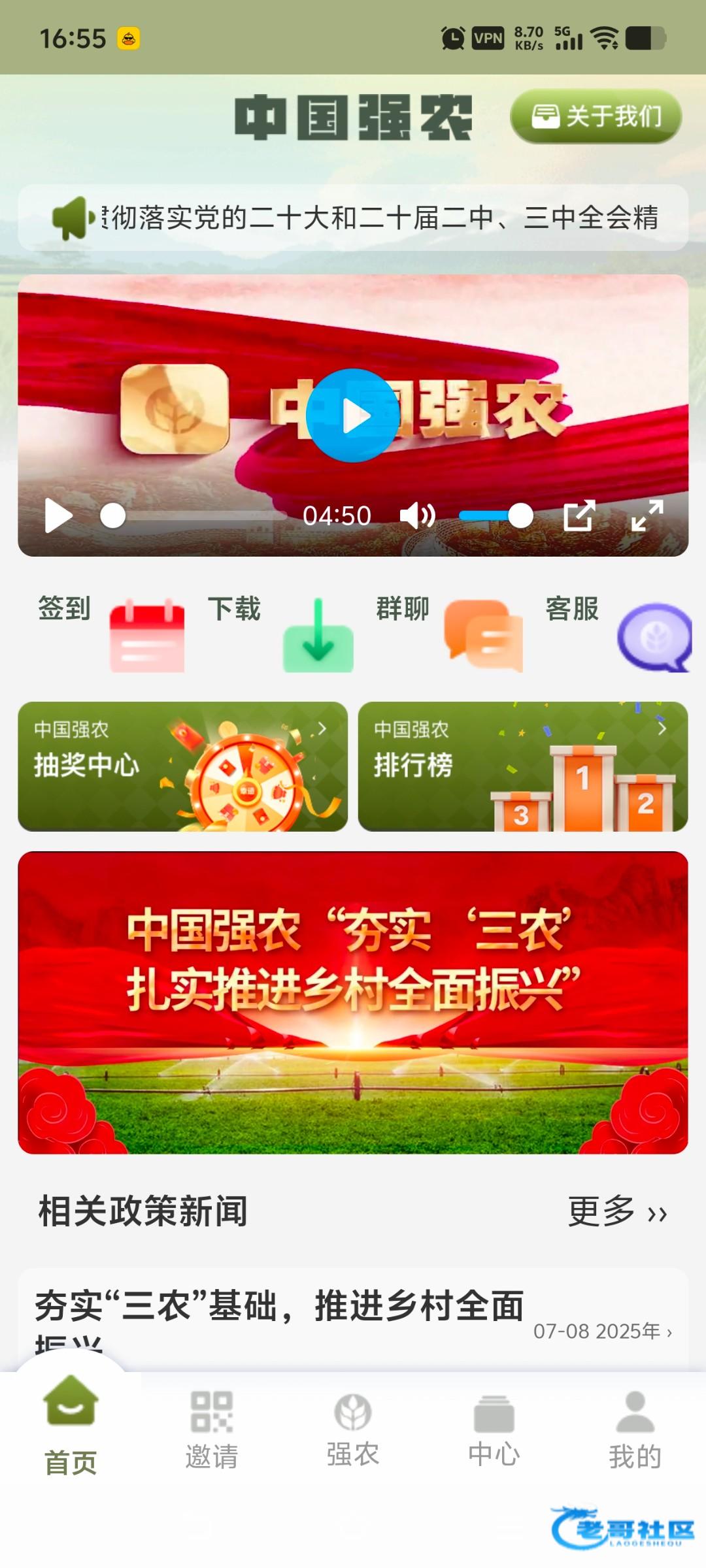Open the 抽奖中心 lottery card
706x1568 pixels.
(x=182, y=766)
